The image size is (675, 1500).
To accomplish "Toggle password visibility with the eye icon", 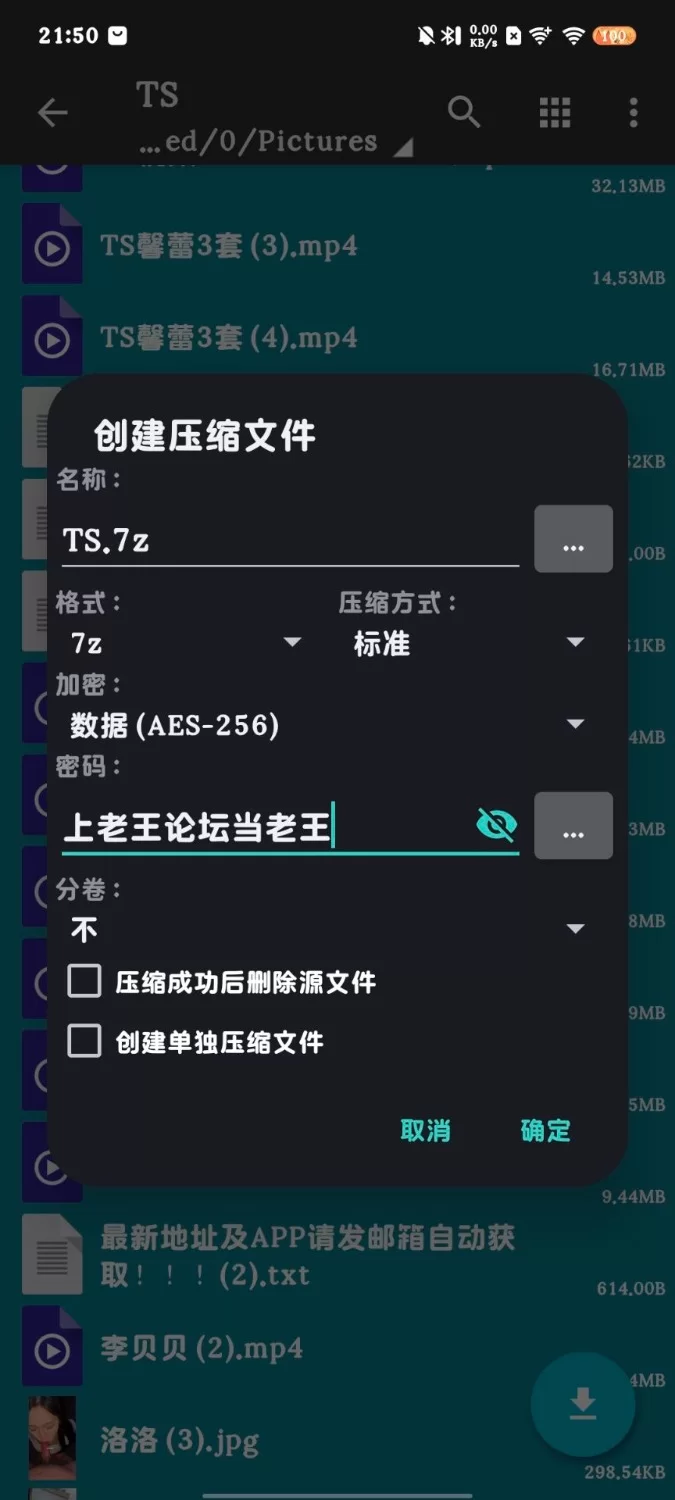I will (496, 825).
